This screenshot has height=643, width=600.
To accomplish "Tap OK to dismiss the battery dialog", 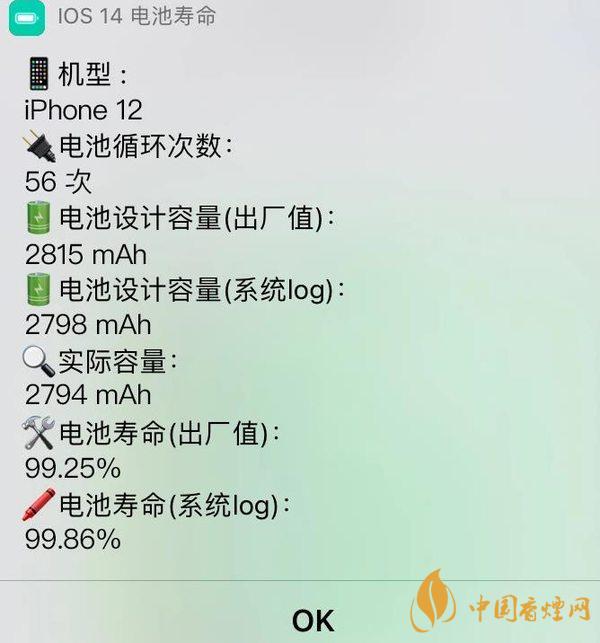I will coord(312,619).
